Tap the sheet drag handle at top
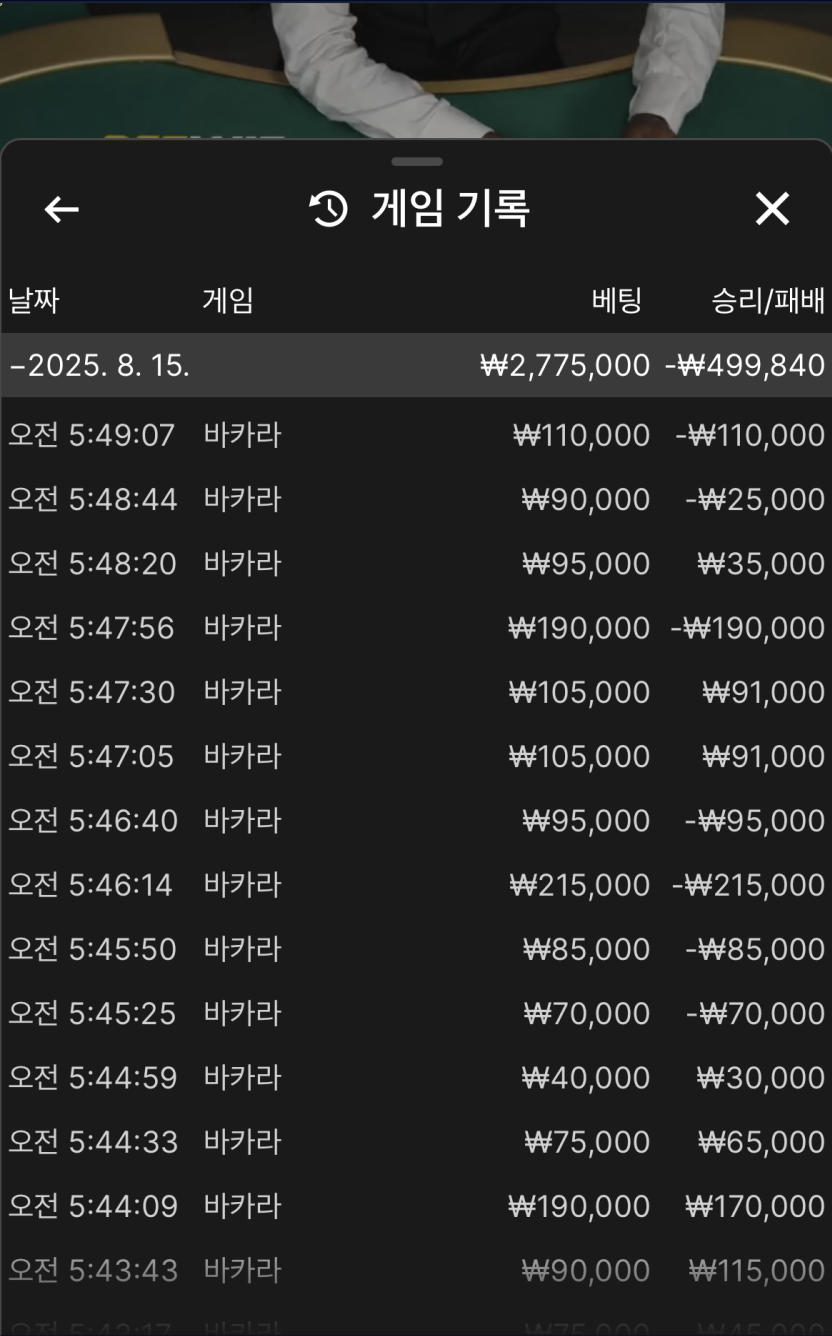 pyautogui.click(x=417, y=161)
